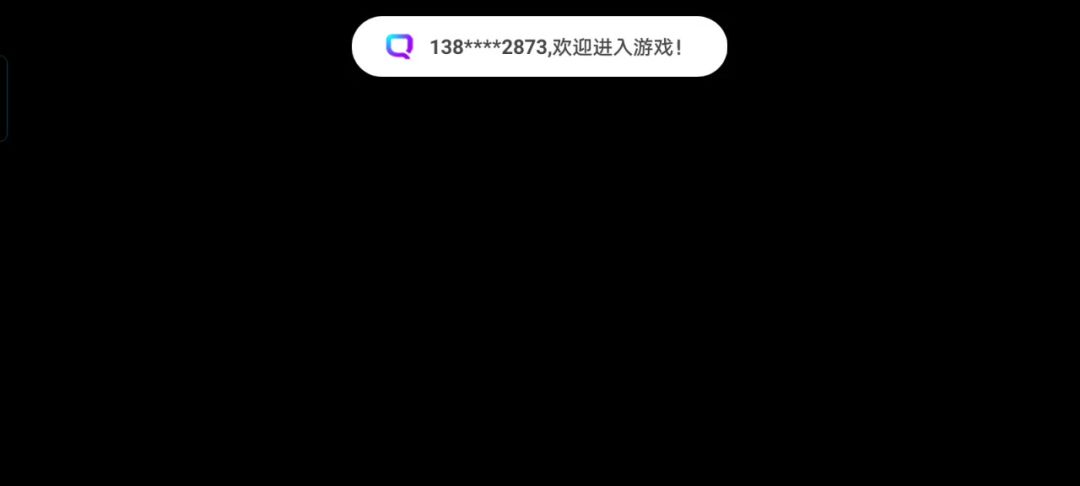Open the game sidebar handle at left edge
Image resolution: width=1080 pixels, height=486 pixels.
pyautogui.click(x=3, y=98)
